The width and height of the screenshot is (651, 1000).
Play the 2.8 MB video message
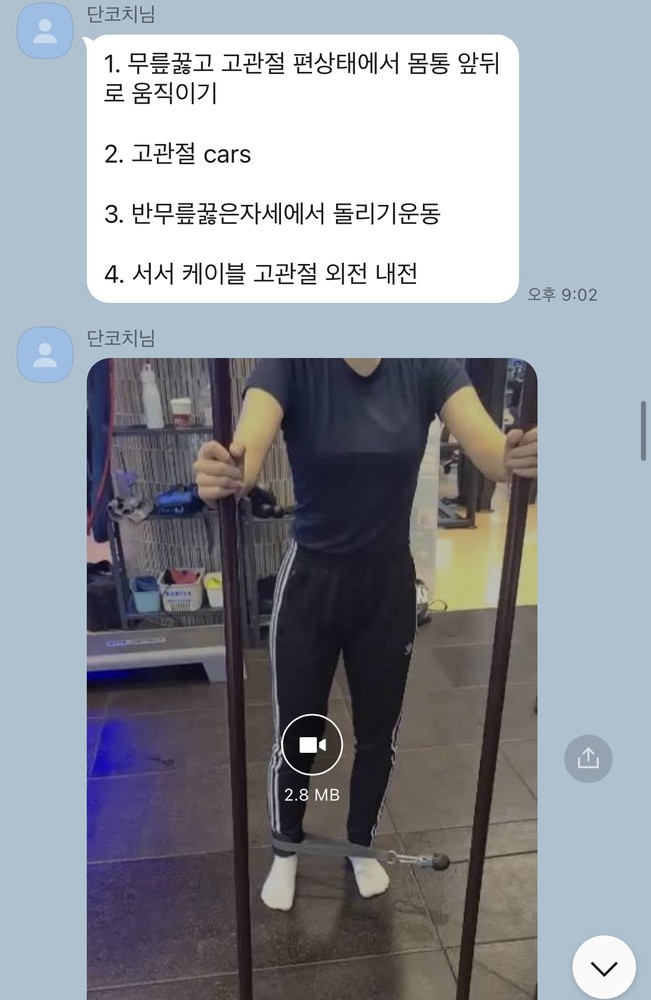(x=312, y=746)
